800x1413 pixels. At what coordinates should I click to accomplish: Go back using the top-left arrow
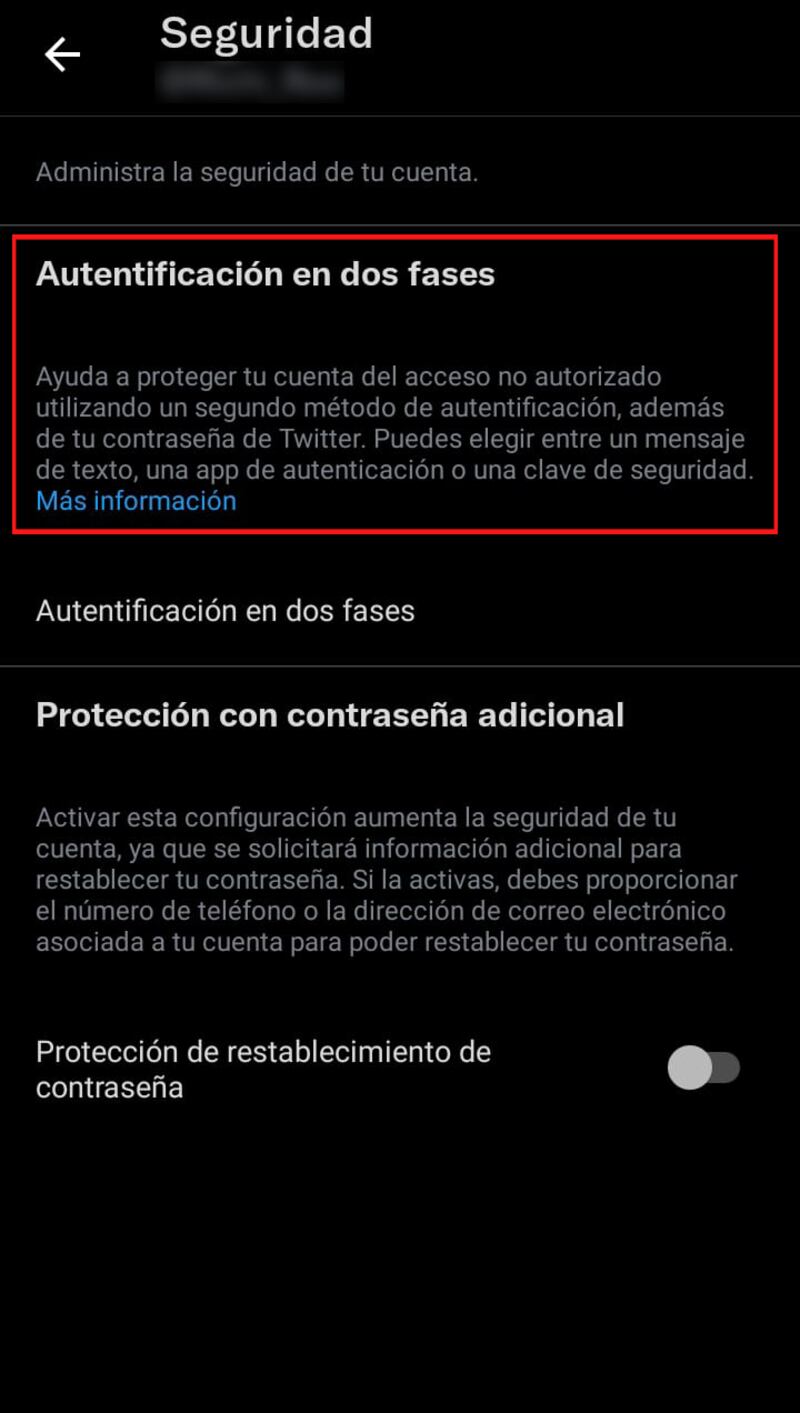click(62, 54)
